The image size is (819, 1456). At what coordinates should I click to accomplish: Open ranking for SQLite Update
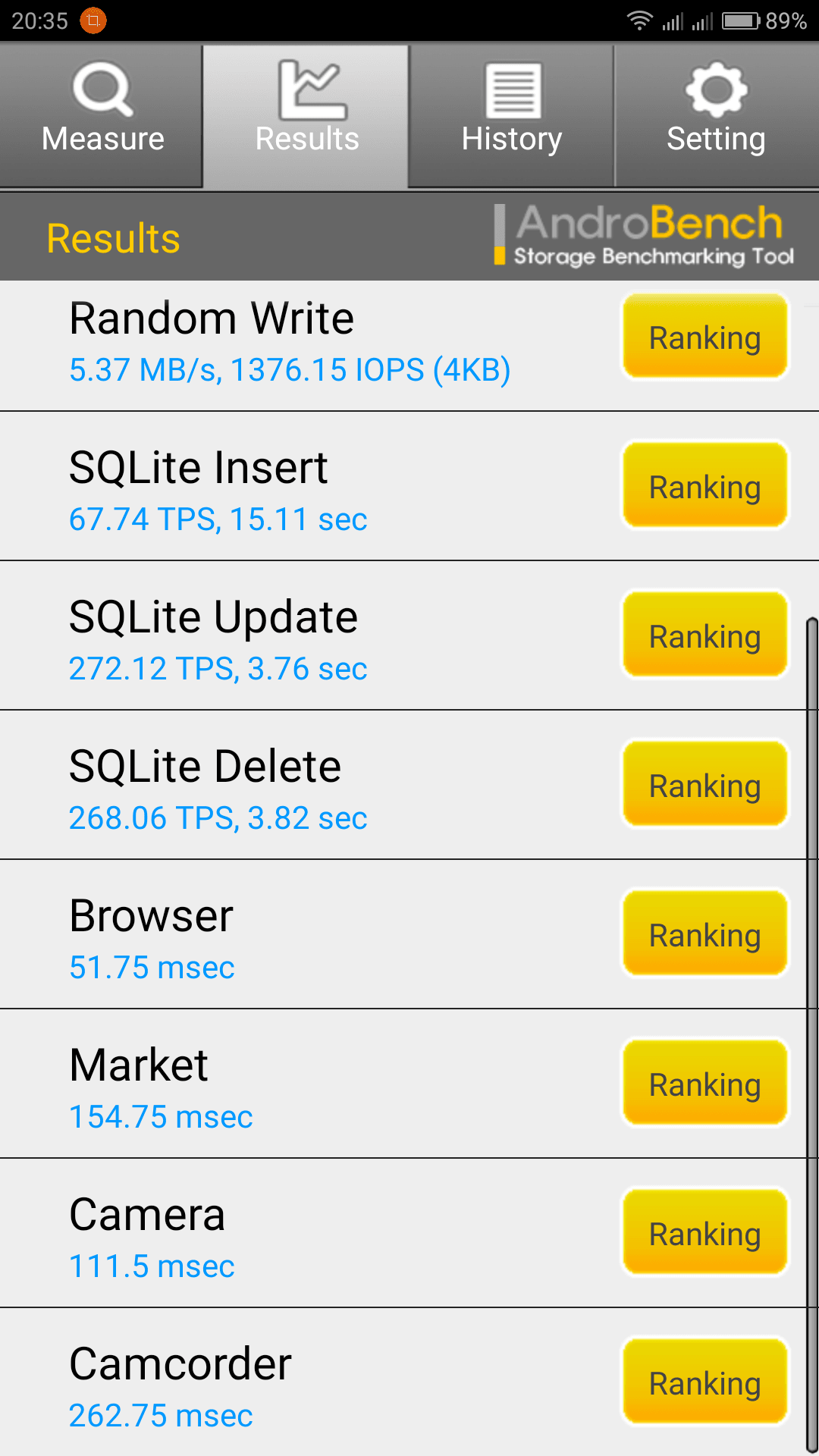(705, 635)
